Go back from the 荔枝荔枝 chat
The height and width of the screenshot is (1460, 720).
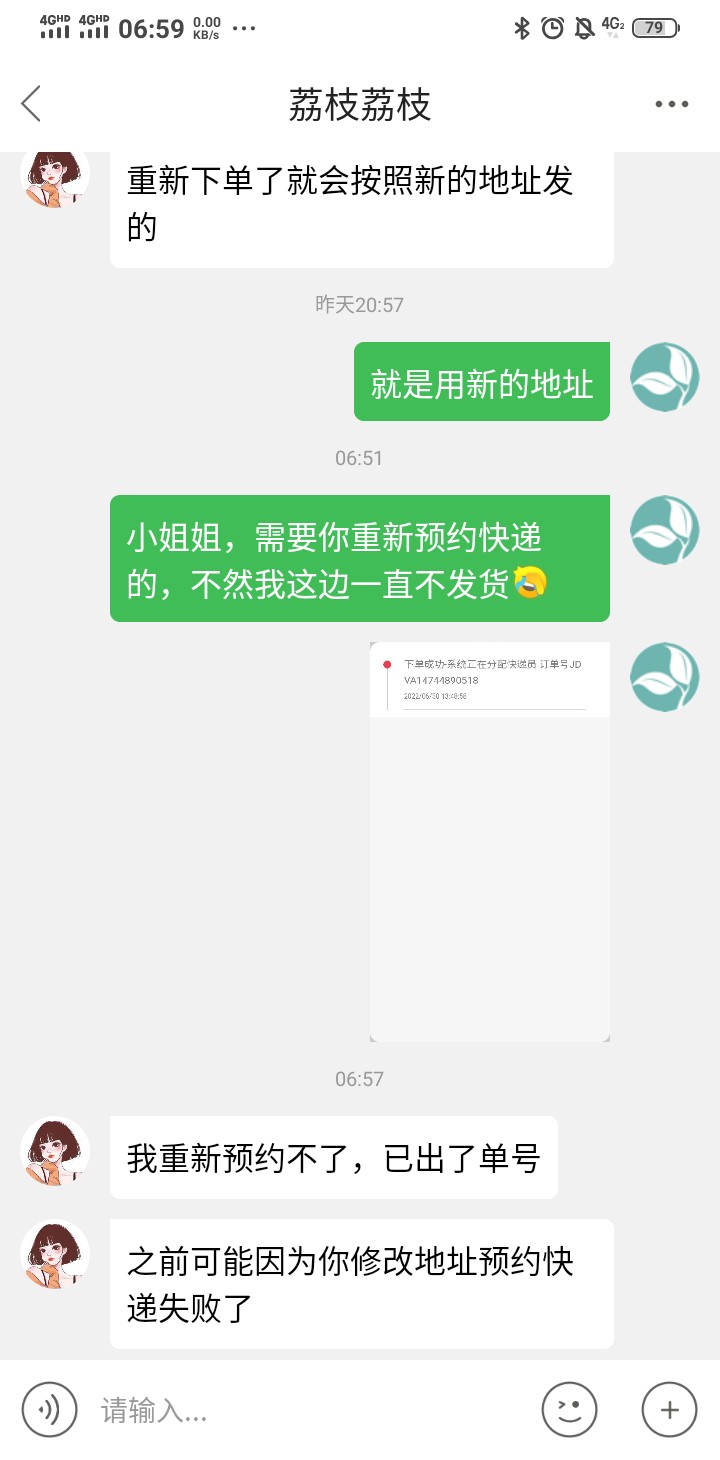coord(32,104)
